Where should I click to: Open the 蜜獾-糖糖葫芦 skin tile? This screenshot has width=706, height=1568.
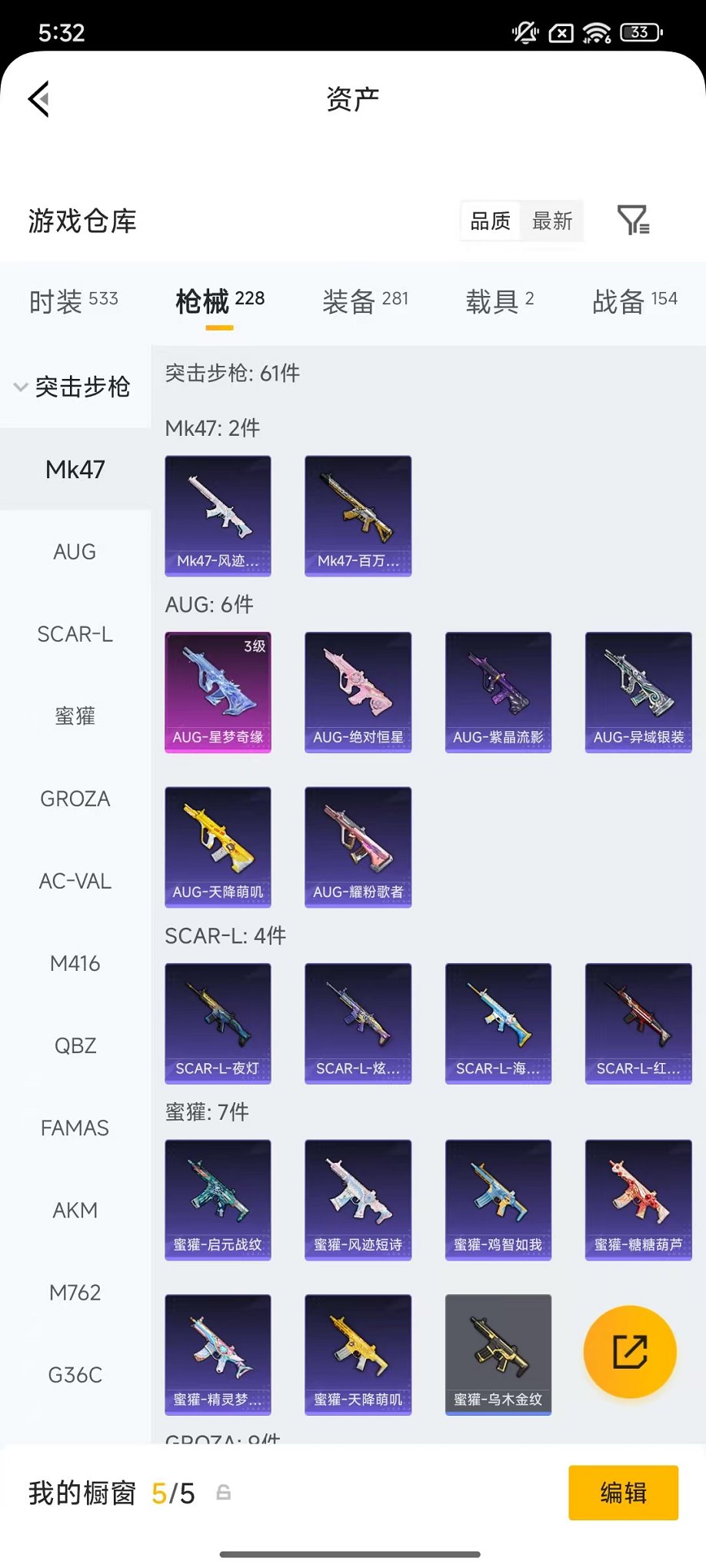click(x=638, y=1199)
